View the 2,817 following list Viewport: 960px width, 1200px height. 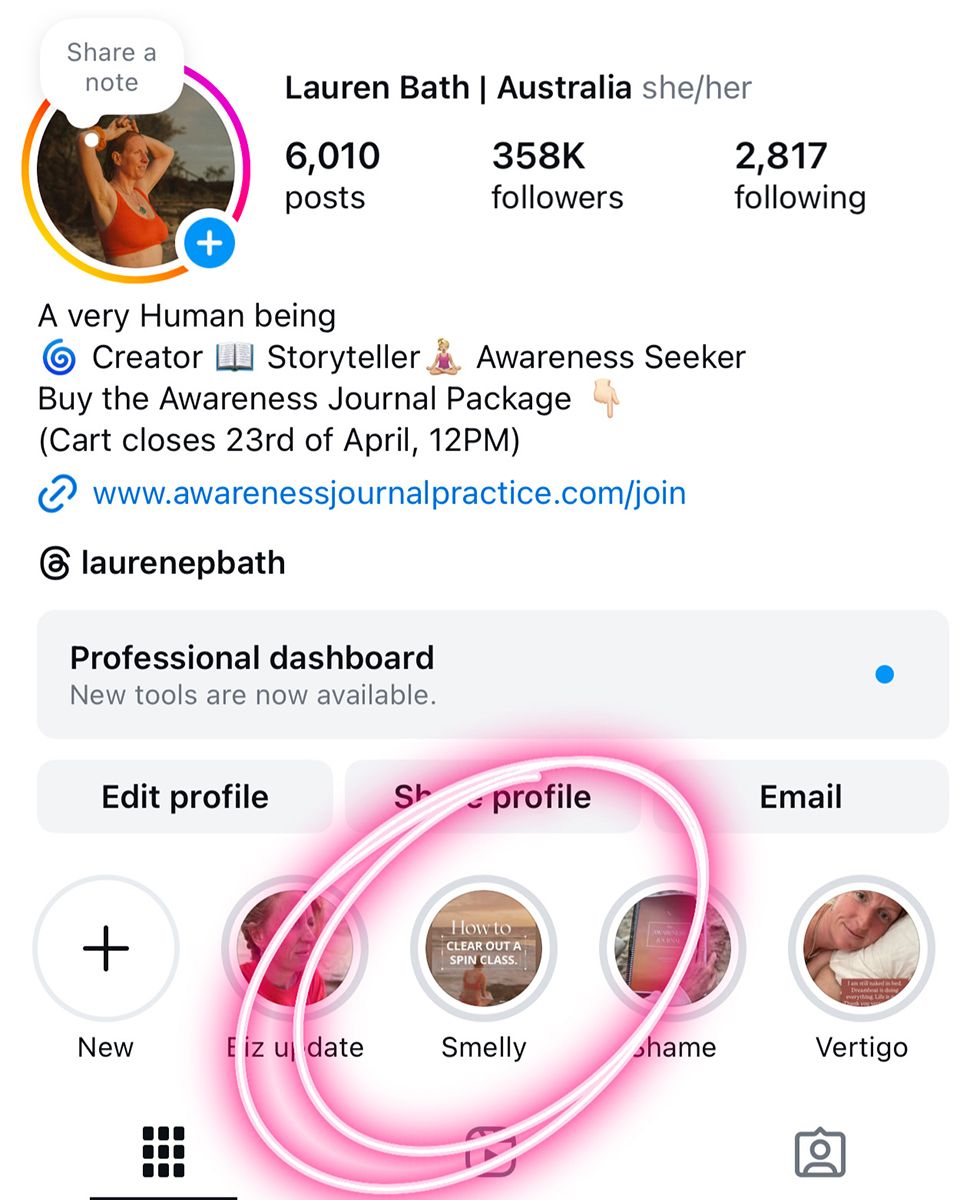point(799,176)
